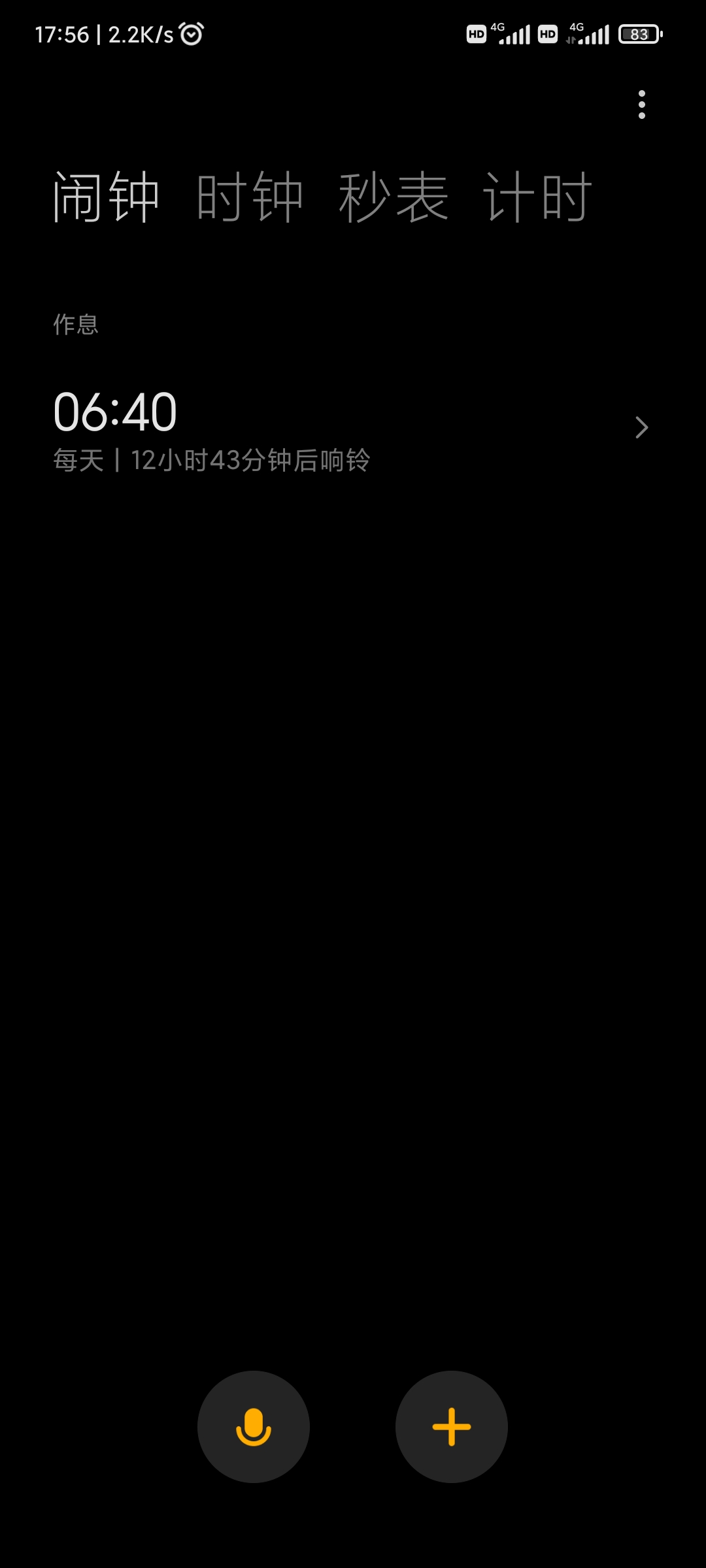The image size is (706, 1568).
Task: Switch to the 秒表 stopwatch tab
Action: point(394,197)
